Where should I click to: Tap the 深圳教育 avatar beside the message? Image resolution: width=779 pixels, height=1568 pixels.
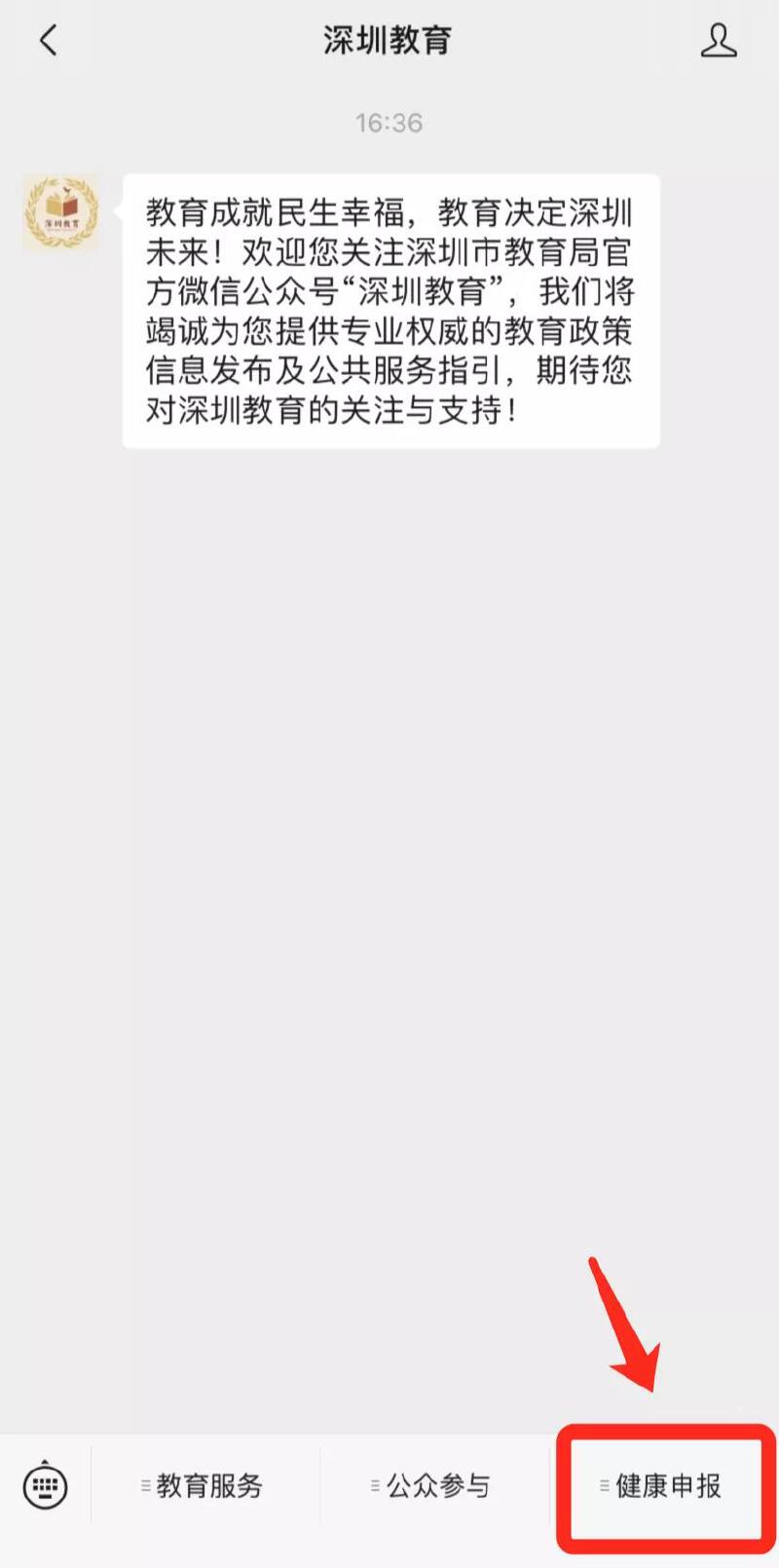[x=60, y=212]
